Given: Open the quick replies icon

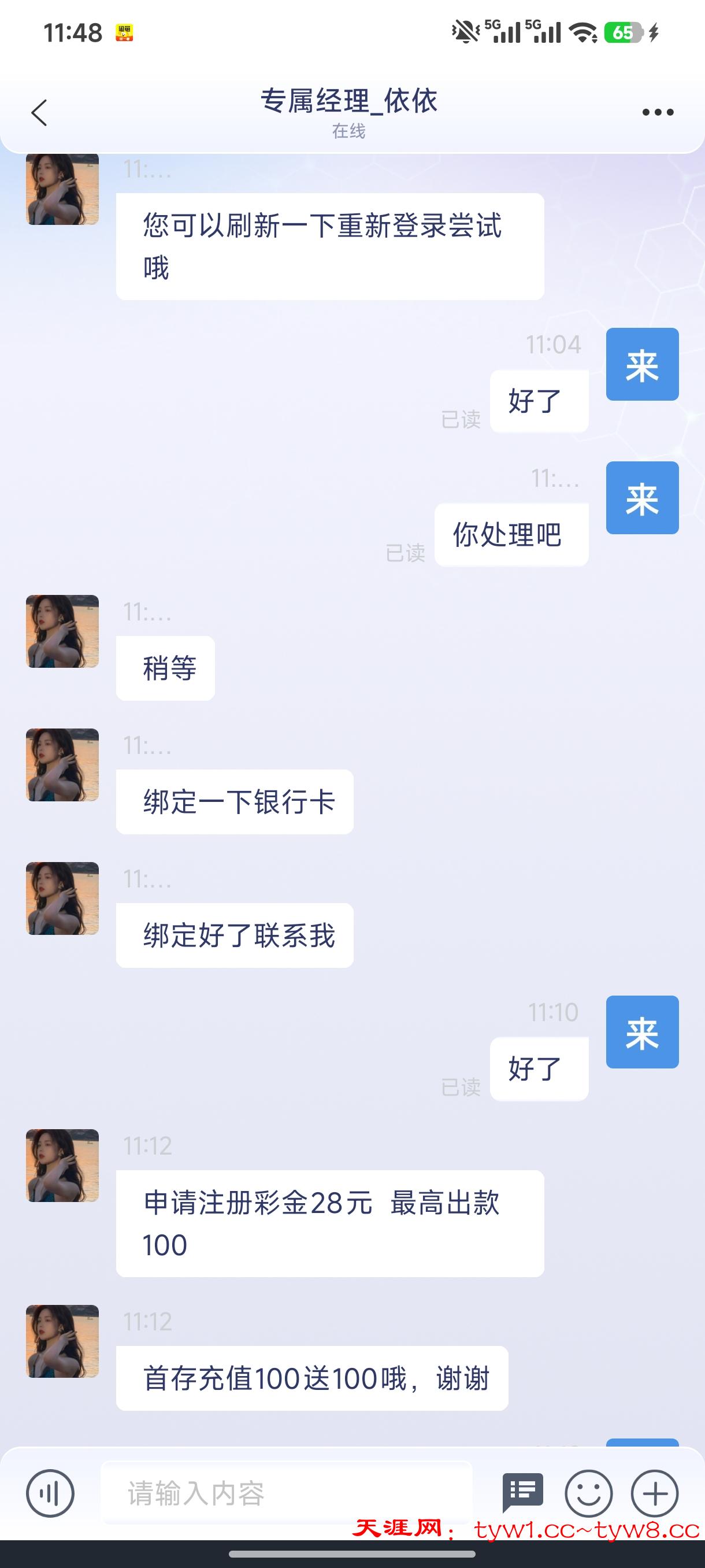Looking at the screenshot, I should point(522,1492).
